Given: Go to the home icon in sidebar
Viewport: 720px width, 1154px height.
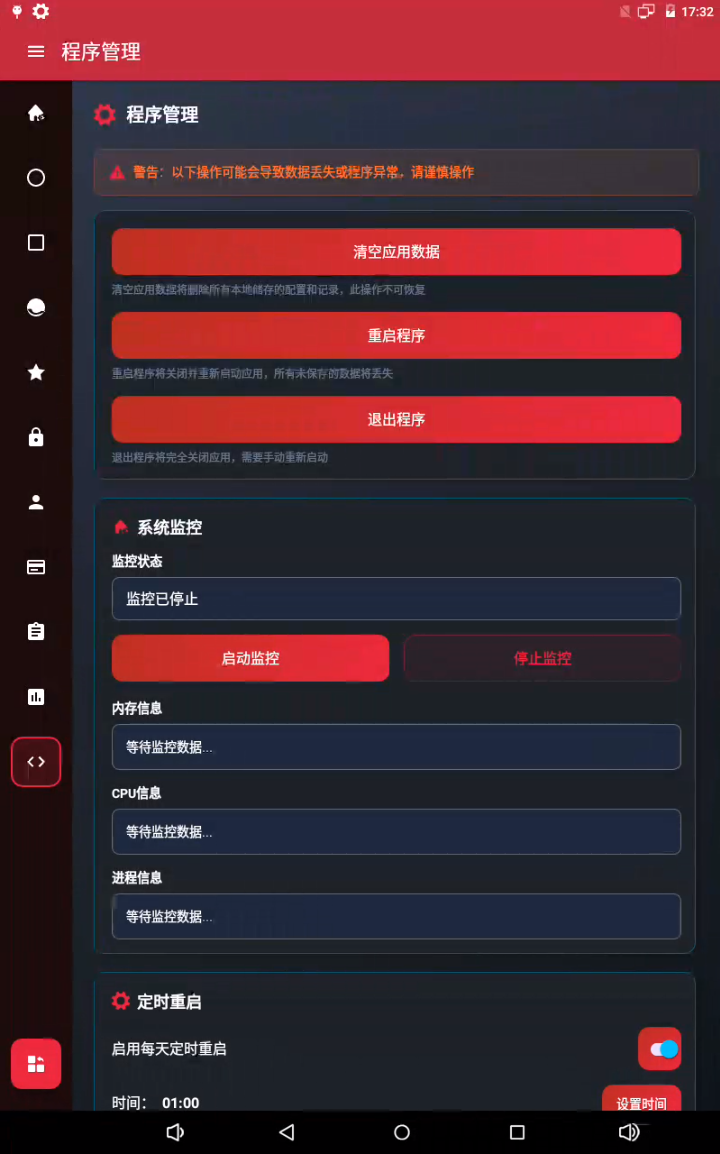Looking at the screenshot, I should 36,113.
